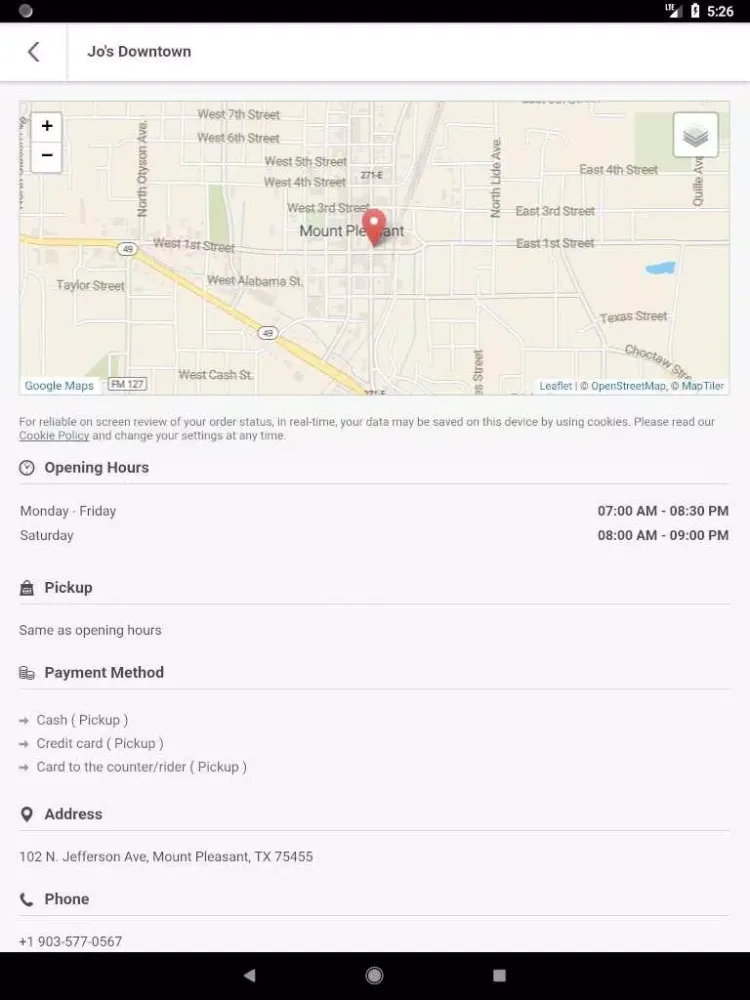Select the Cash ( Pickup ) payment option
Image resolution: width=750 pixels, height=1000 pixels.
coord(74,719)
